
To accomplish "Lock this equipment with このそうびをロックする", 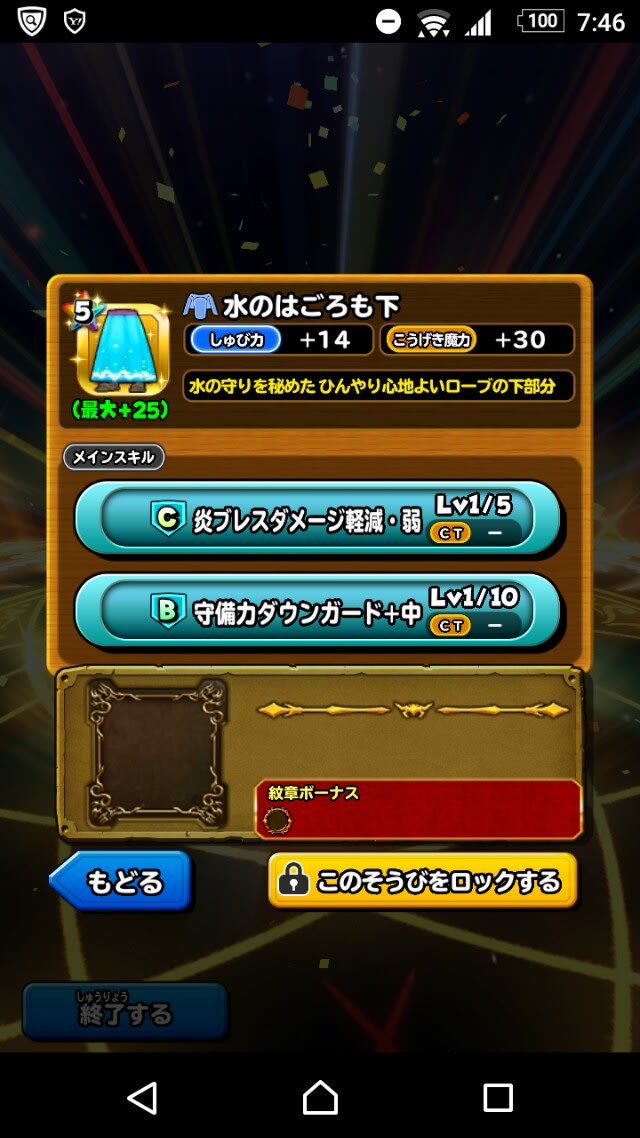I will (x=422, y=881).
